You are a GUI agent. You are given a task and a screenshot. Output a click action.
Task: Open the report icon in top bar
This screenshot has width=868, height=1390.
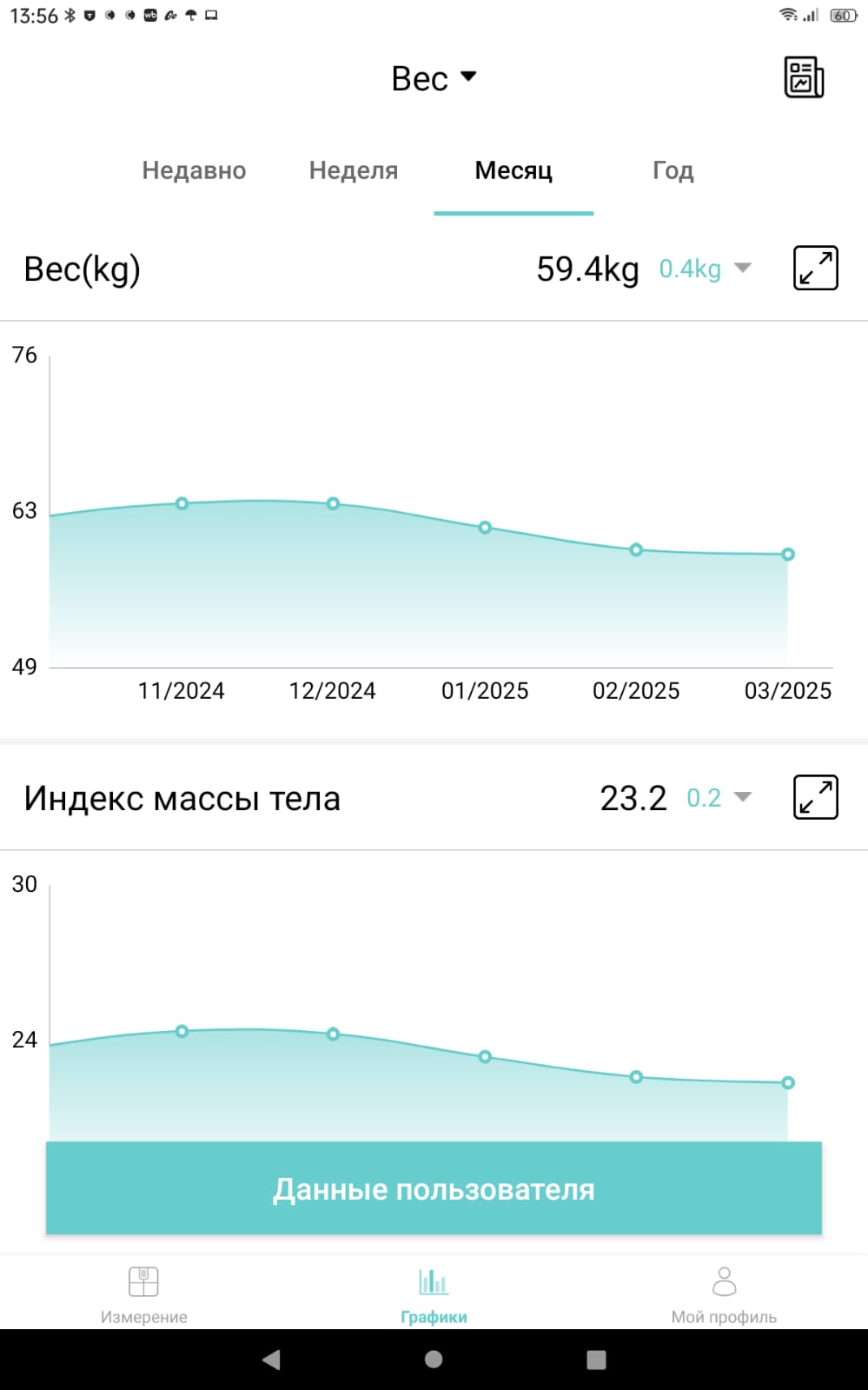point(804,77)
